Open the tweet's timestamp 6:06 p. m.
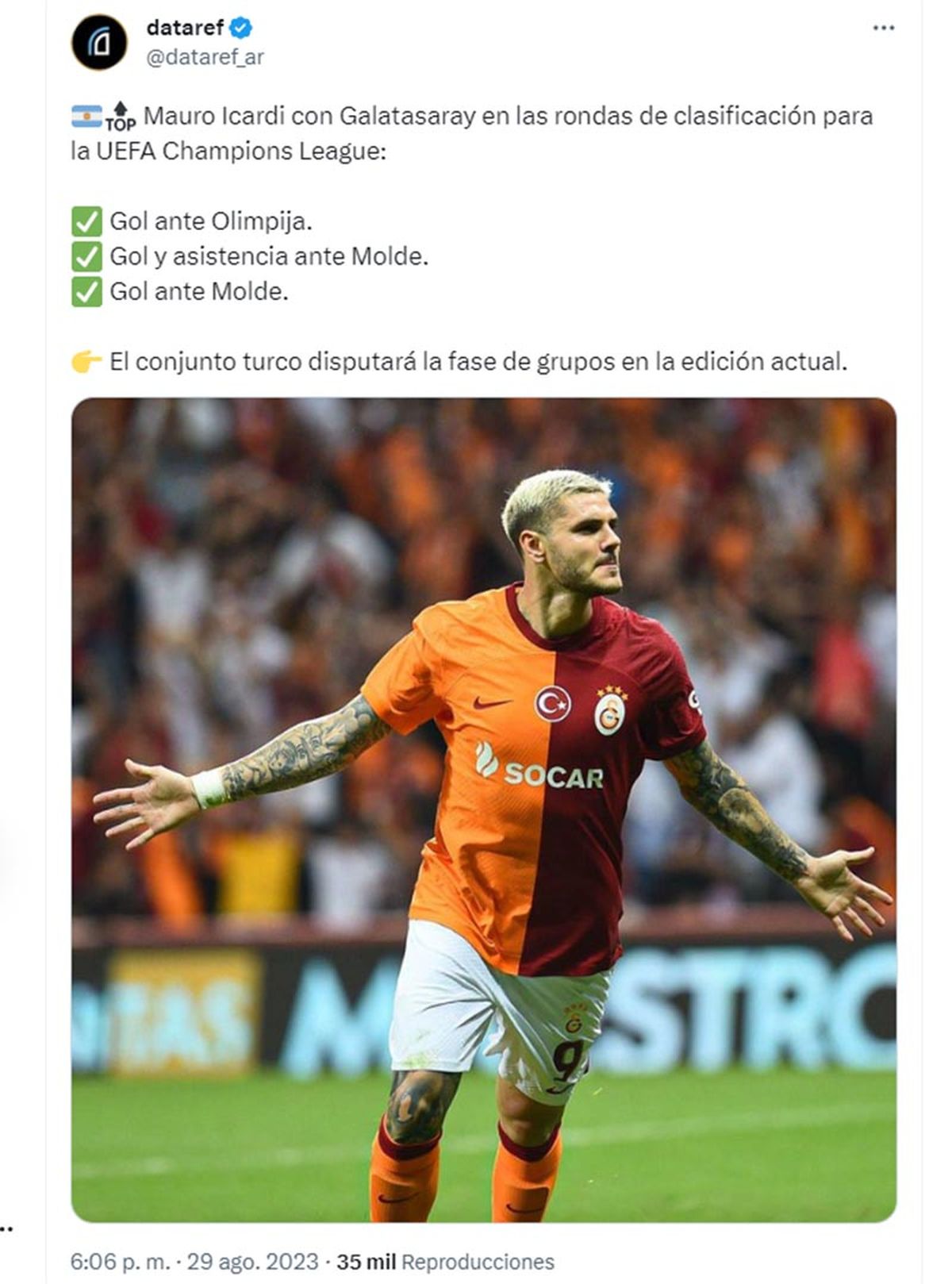This screenshot has width=952, height=1284. 120,1261
